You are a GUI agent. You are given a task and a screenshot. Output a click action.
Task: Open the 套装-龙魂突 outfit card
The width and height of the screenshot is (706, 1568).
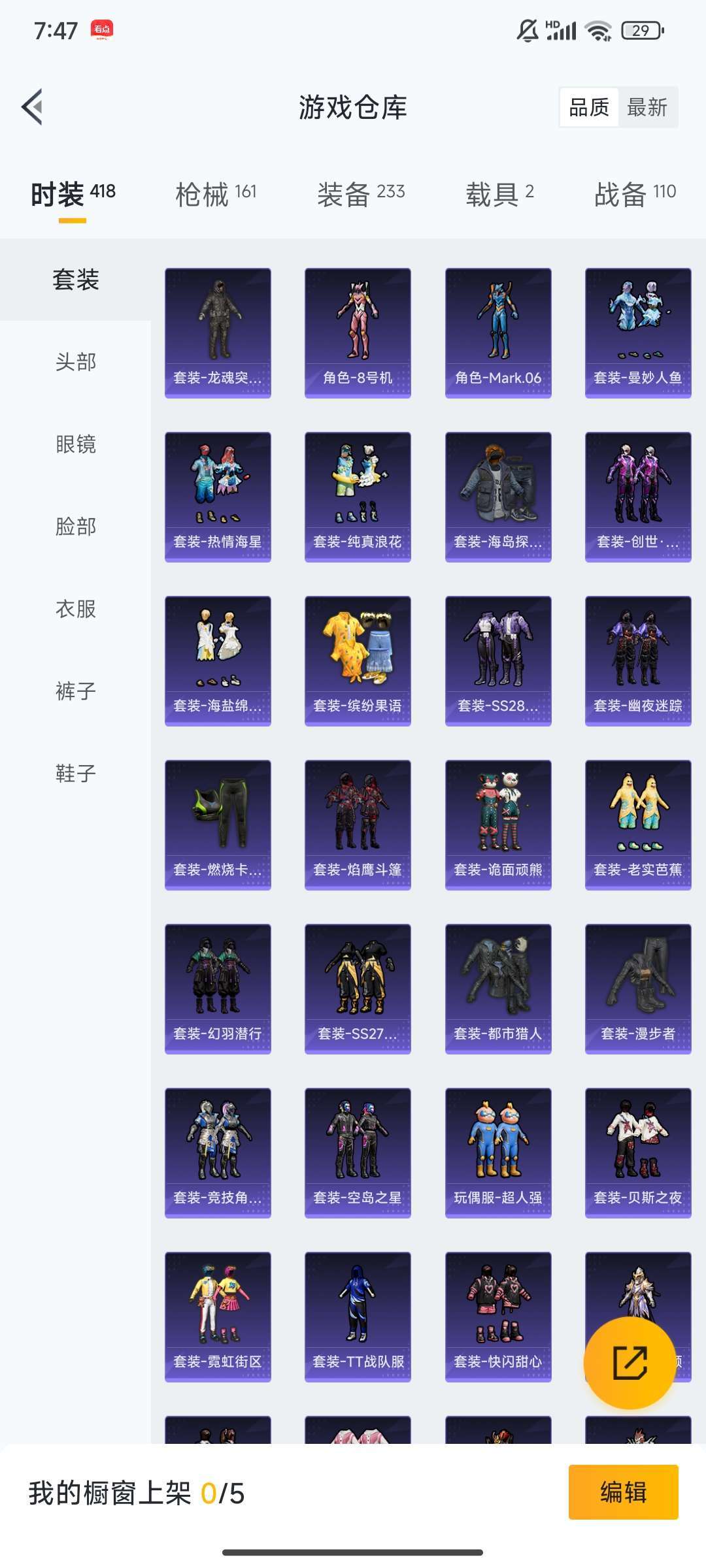(x=218, y=330)
